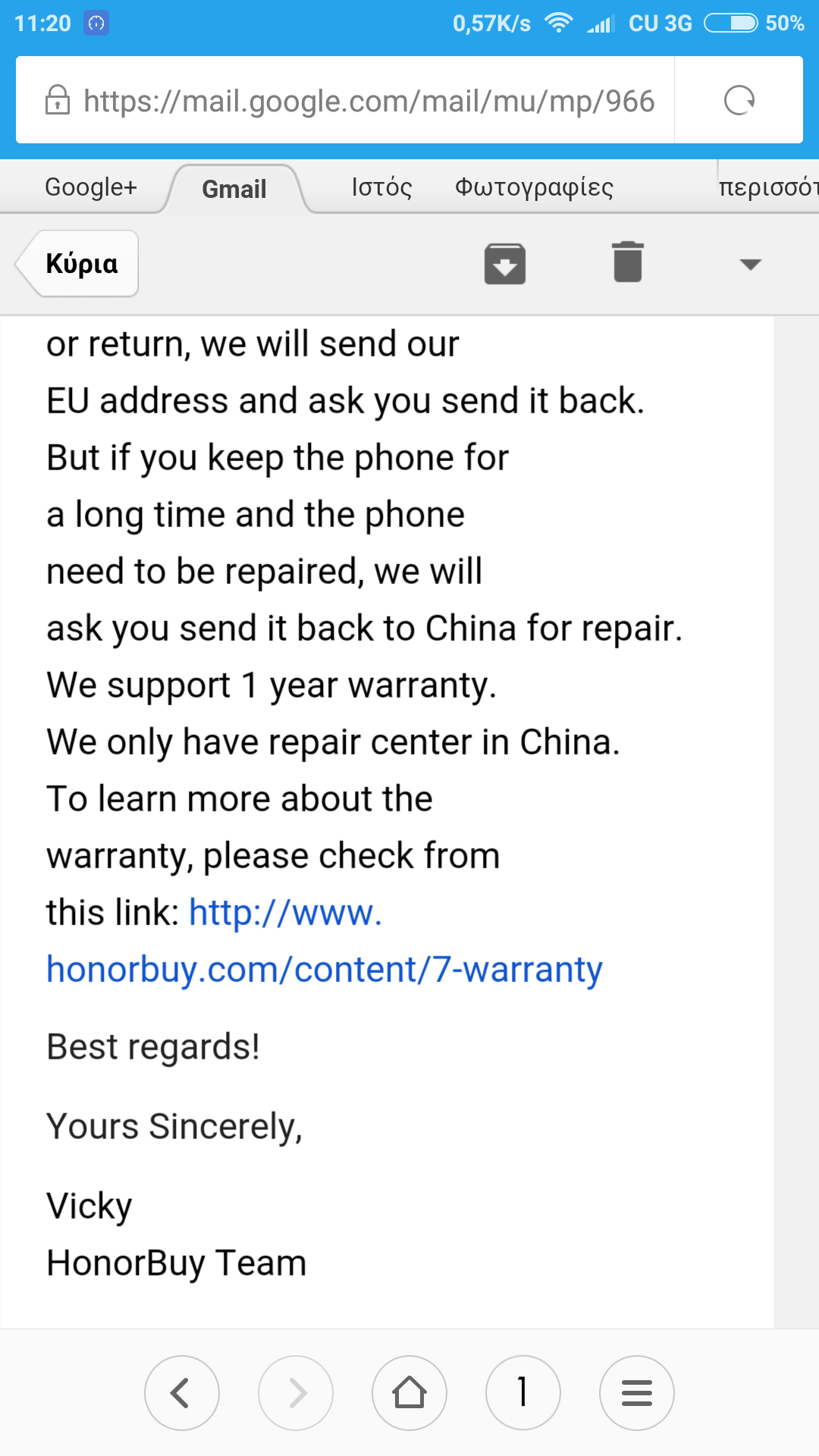Go back to Κύρια inbox
Viewport: 819px width, 1456px height.
(80, 264)
